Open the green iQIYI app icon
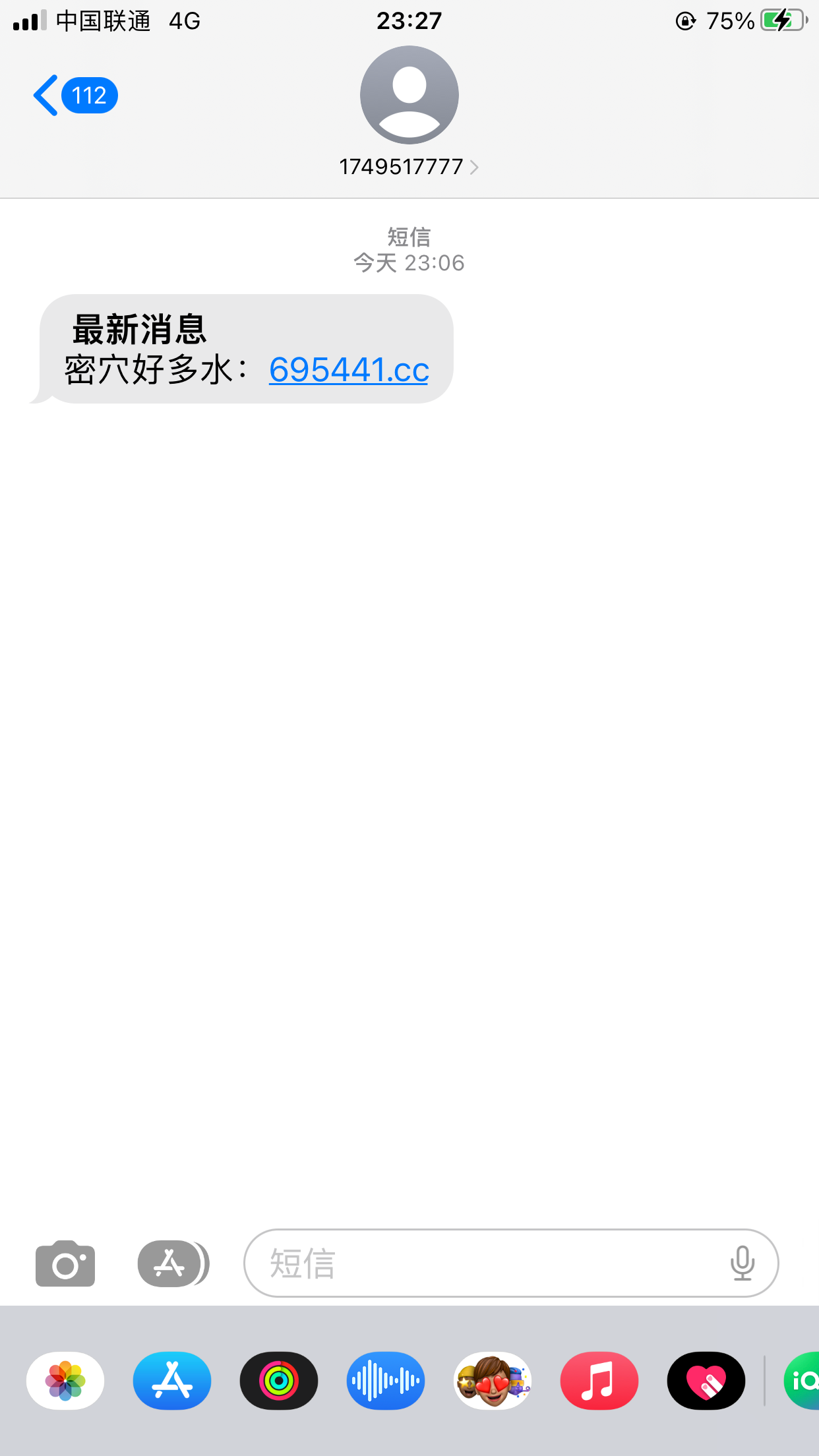 click(802, 1381)
